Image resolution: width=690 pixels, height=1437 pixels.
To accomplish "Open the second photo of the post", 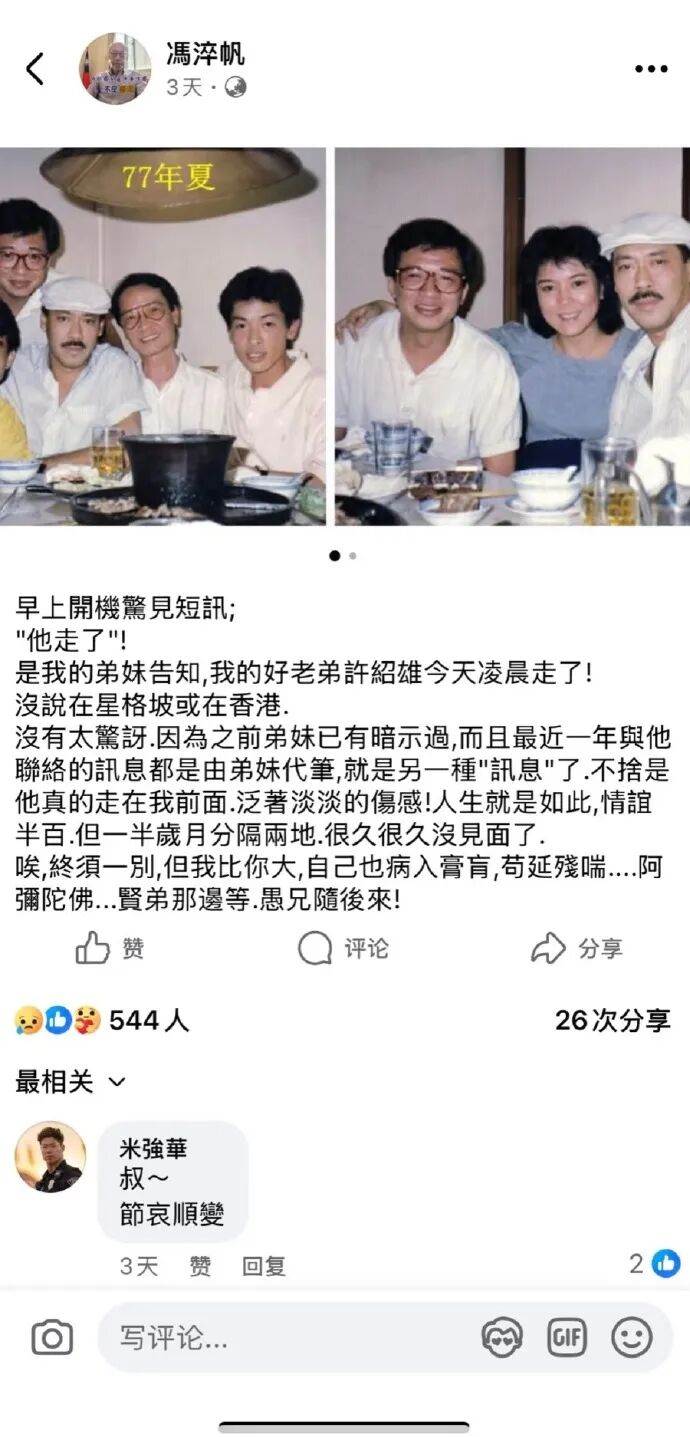I will [512, 336].
